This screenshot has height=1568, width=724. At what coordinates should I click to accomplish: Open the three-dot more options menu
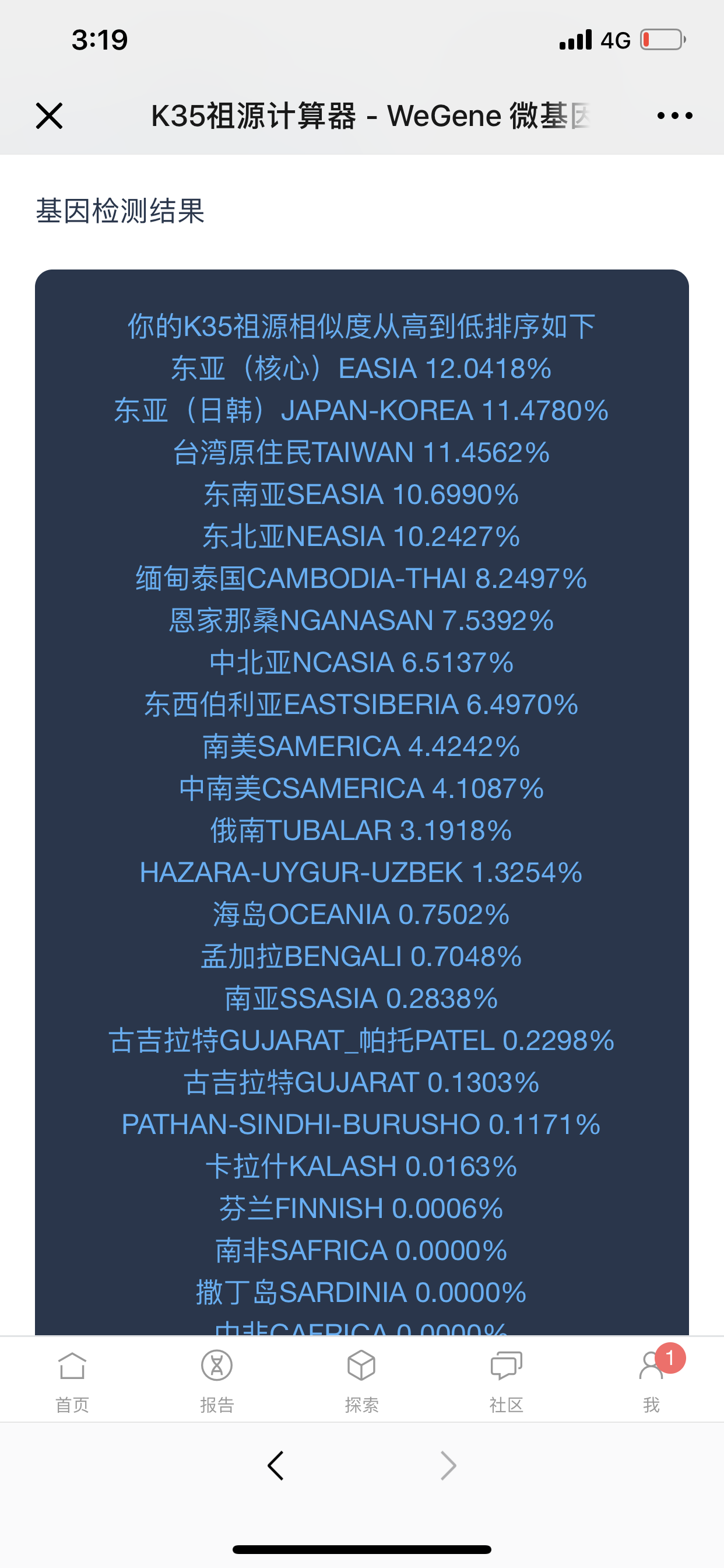tap(674, 116)
